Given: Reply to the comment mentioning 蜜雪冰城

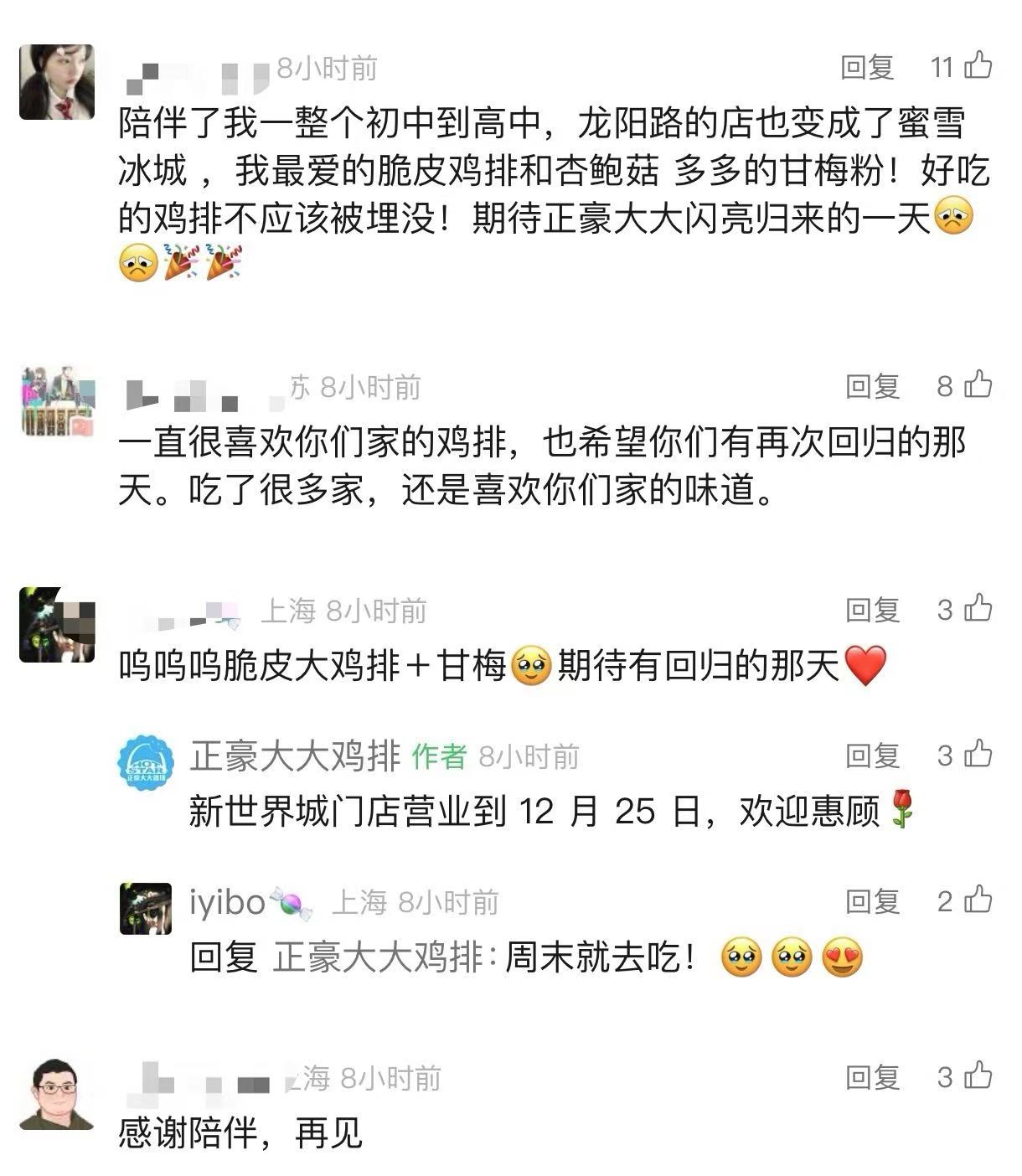Looking at the screenshot, I should tap(867, 67).
